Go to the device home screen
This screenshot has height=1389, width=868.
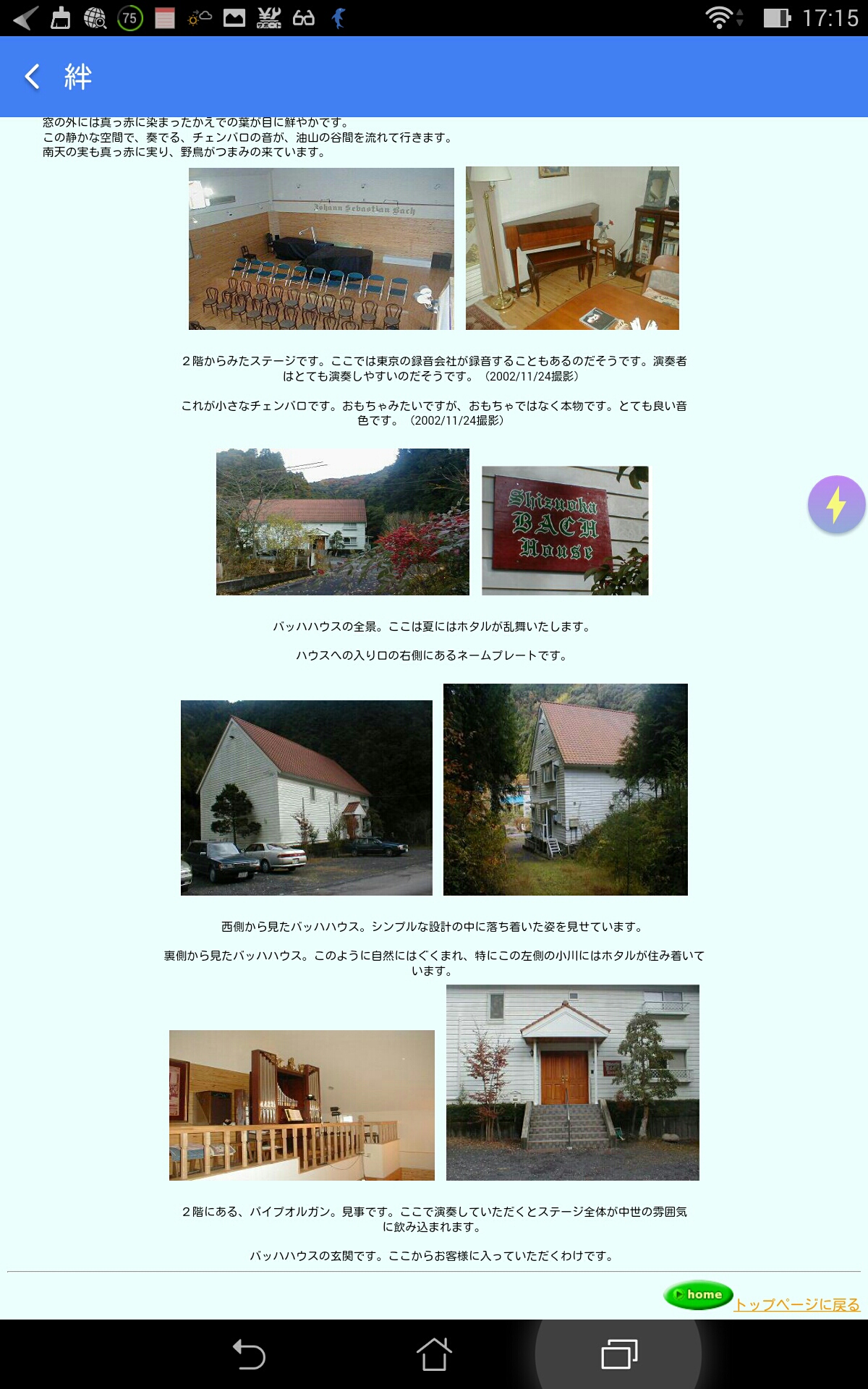[x=434, y=1354]
